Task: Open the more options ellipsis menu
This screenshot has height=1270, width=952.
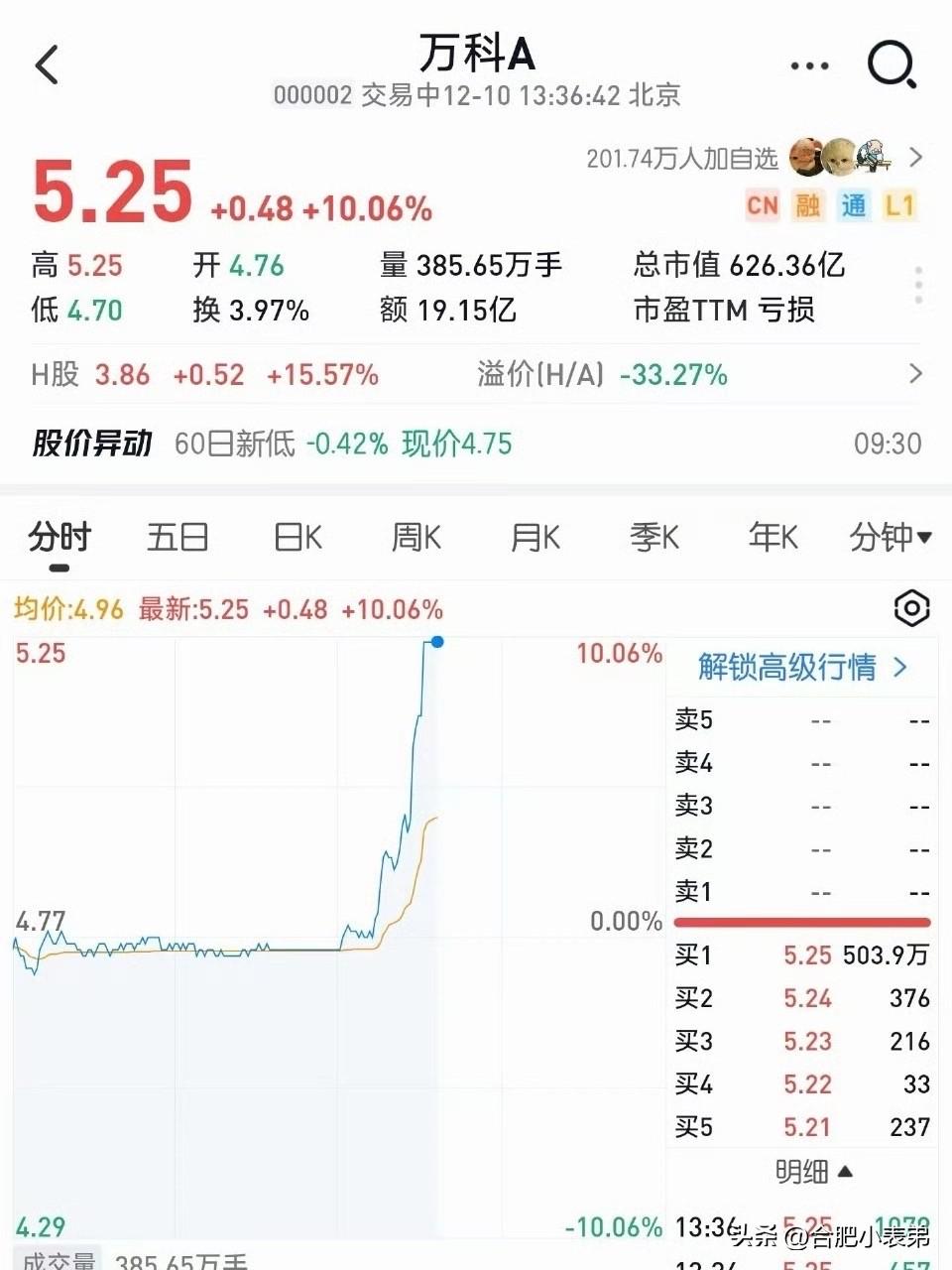Action: click(809, 63)
